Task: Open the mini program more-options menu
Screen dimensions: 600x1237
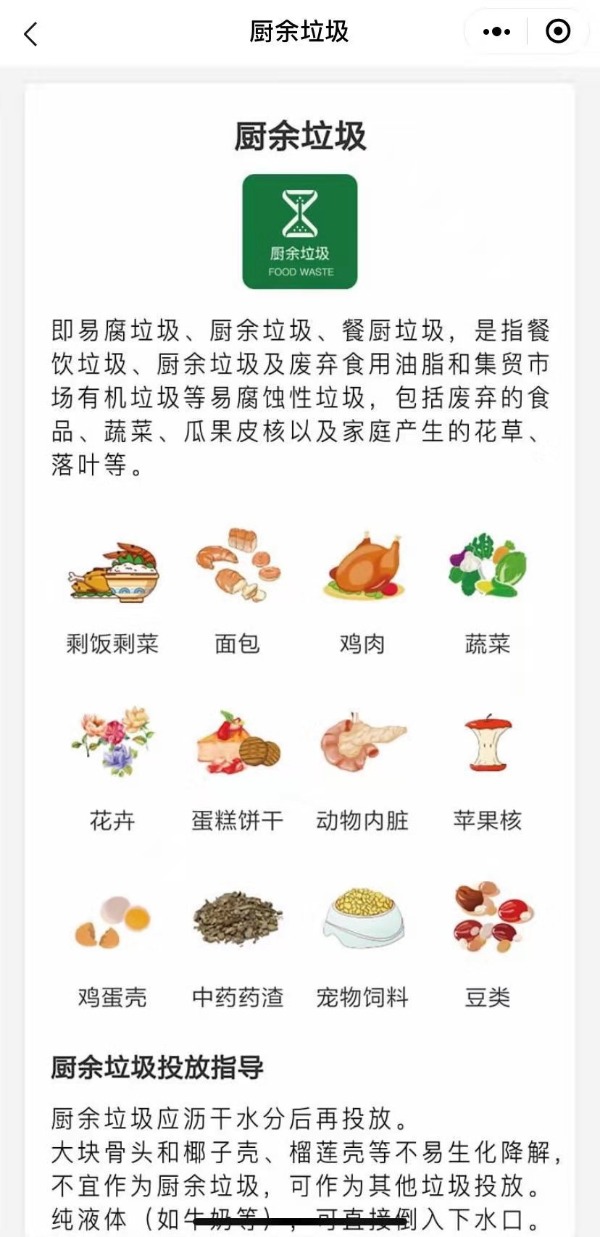Action: pos(497,32)
